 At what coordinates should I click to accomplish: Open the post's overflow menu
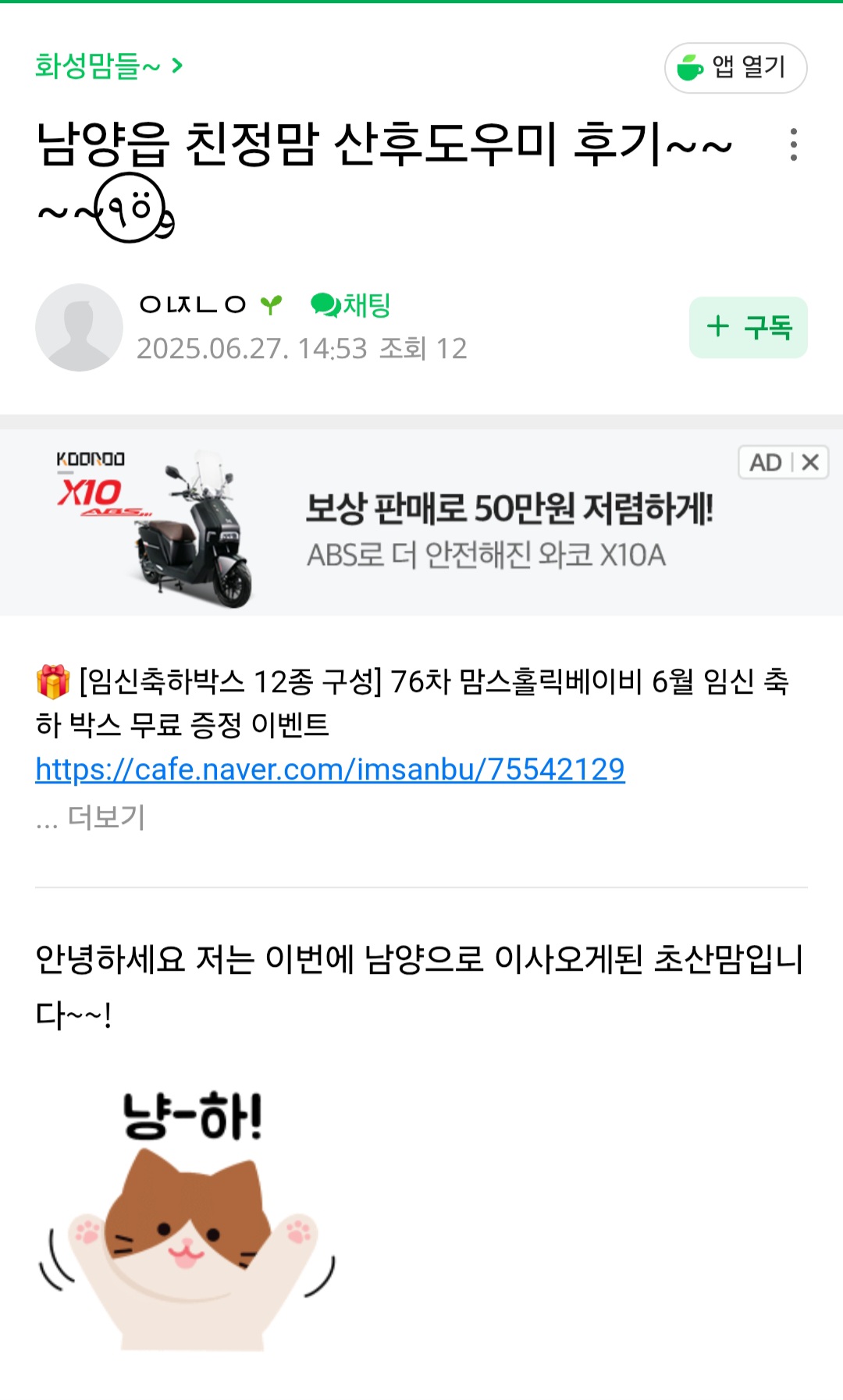793,145
